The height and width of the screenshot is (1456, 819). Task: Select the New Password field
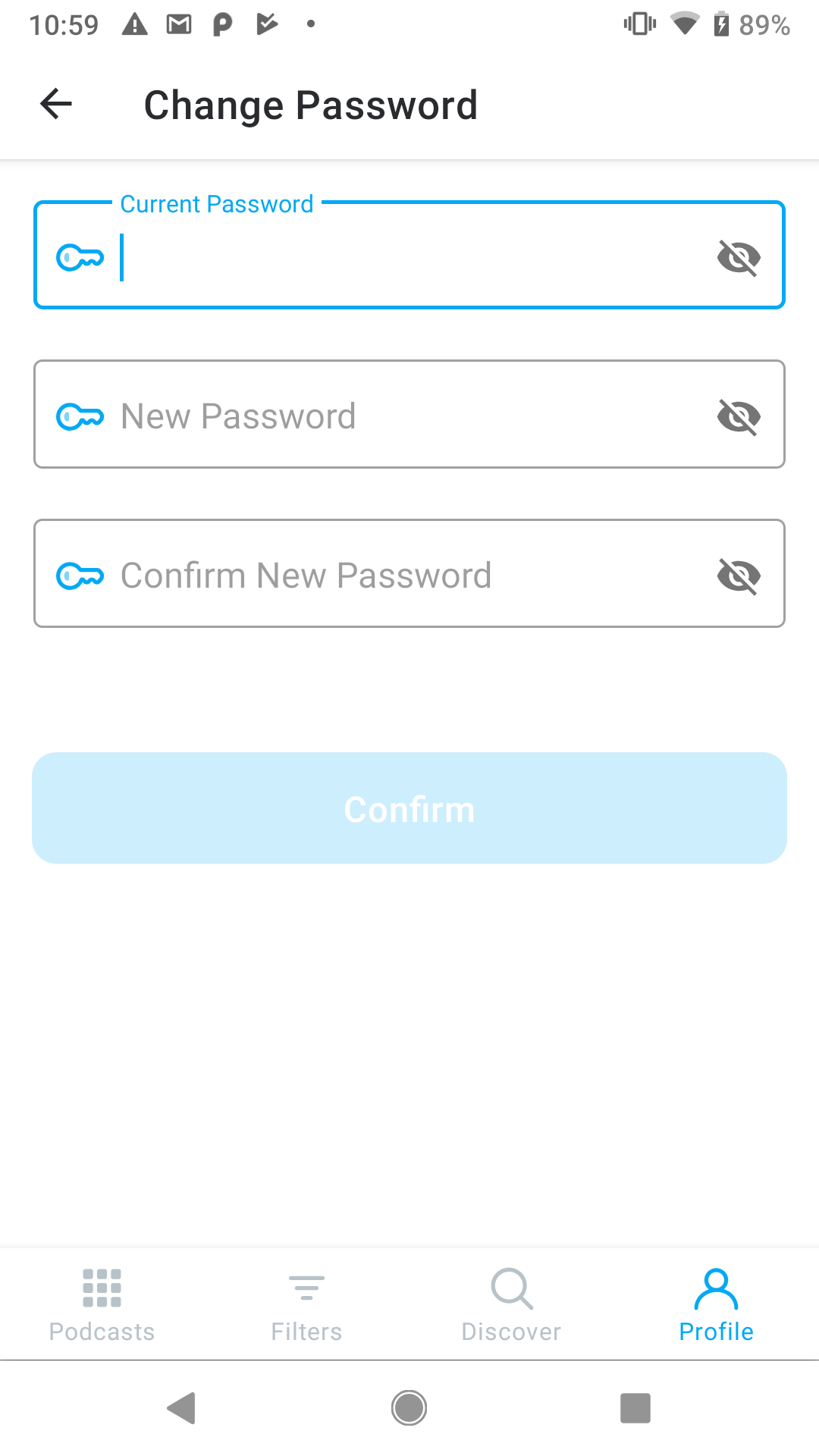409,416
